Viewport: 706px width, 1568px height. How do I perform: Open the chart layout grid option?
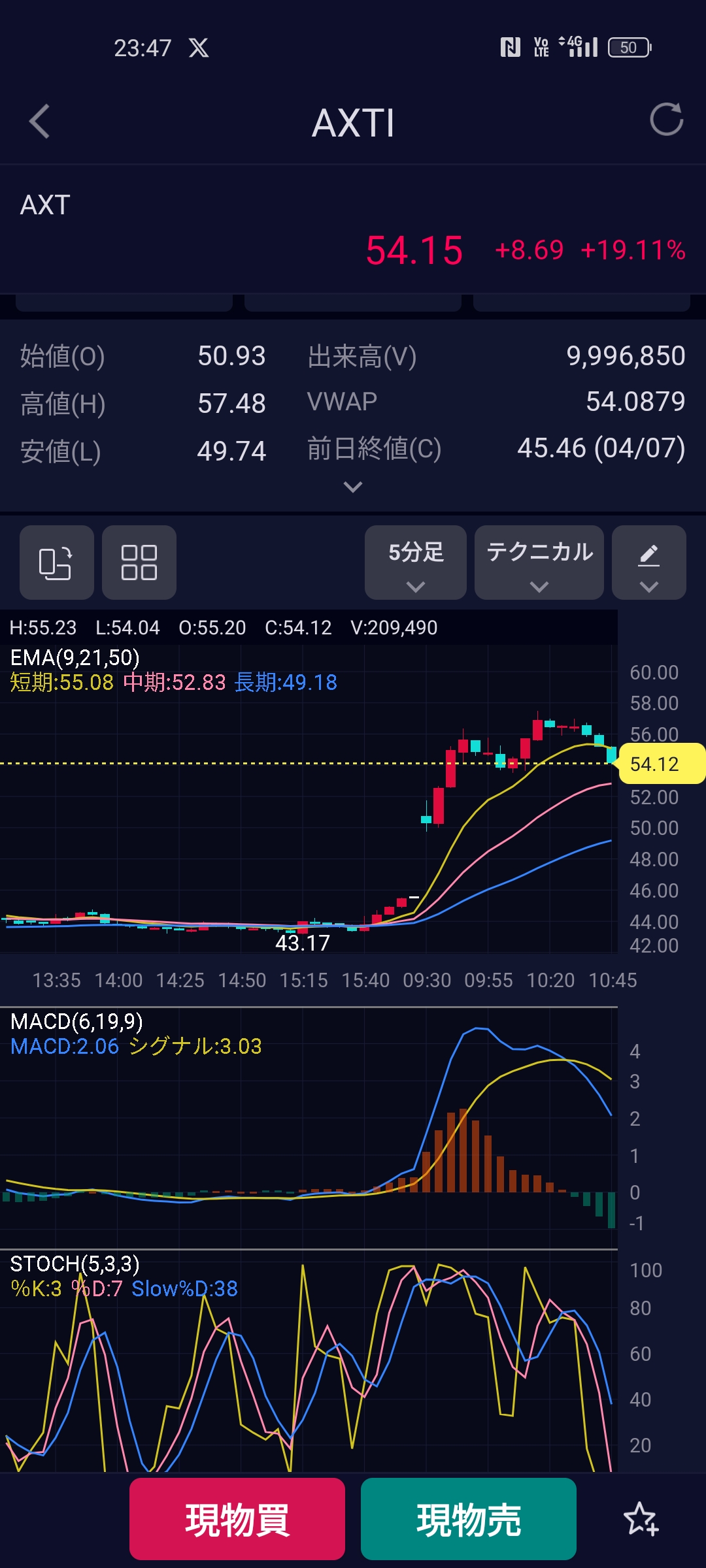[x=139, y=563]
